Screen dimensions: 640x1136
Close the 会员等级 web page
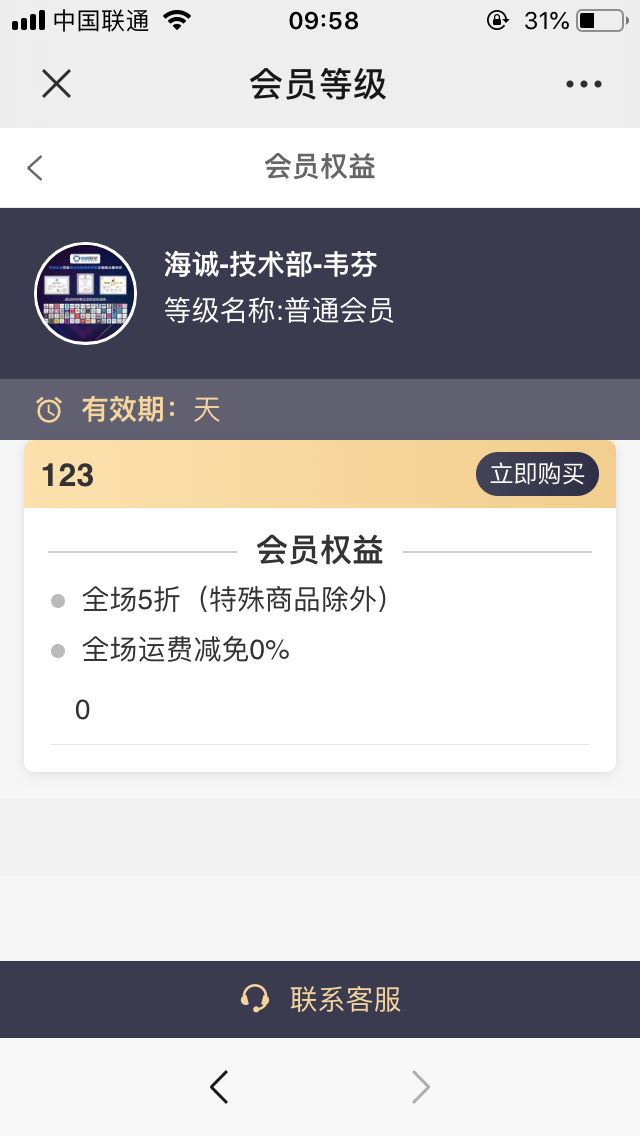56,84
